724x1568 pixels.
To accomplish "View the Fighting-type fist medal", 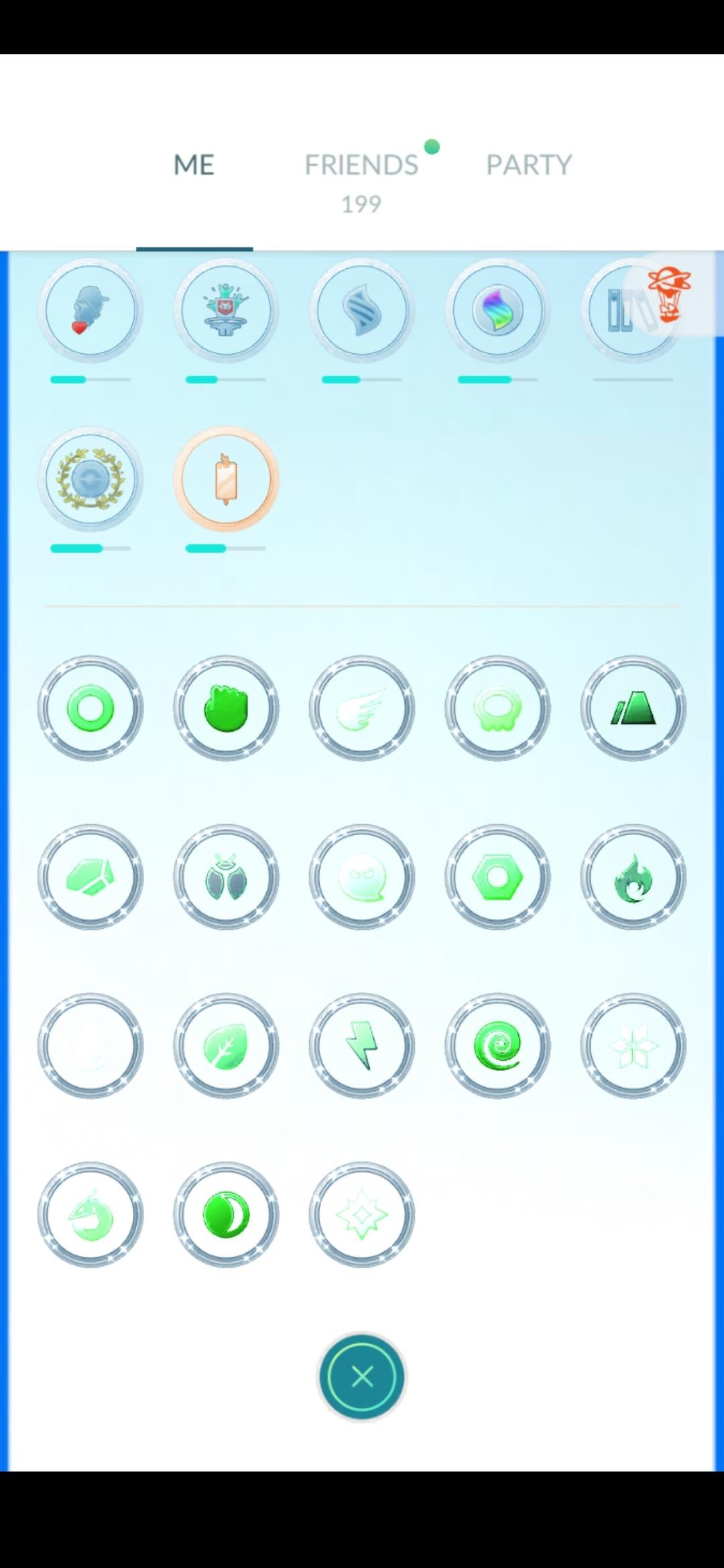I will click(226, 708).
